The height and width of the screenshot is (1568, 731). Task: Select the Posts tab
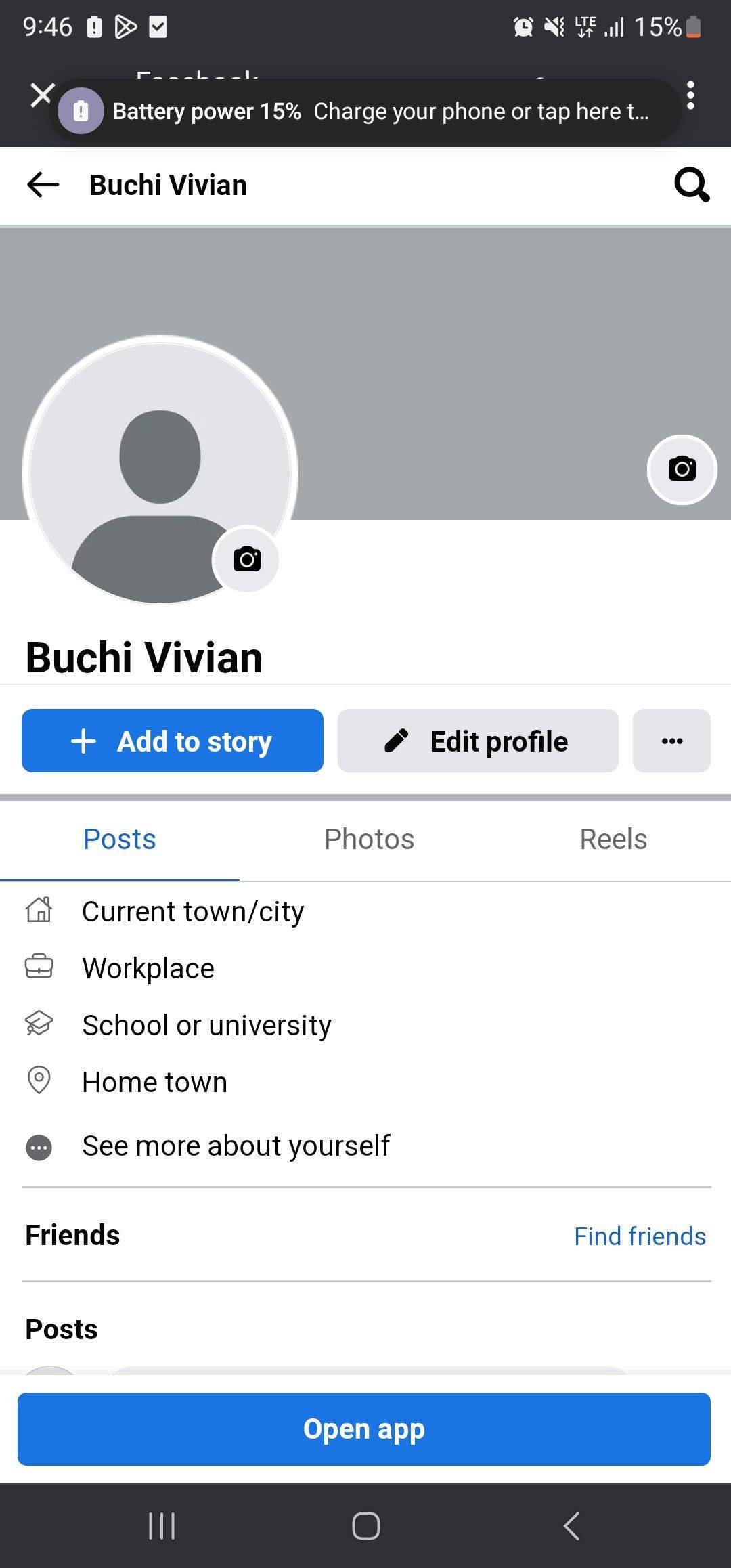[x=120, y=840]
